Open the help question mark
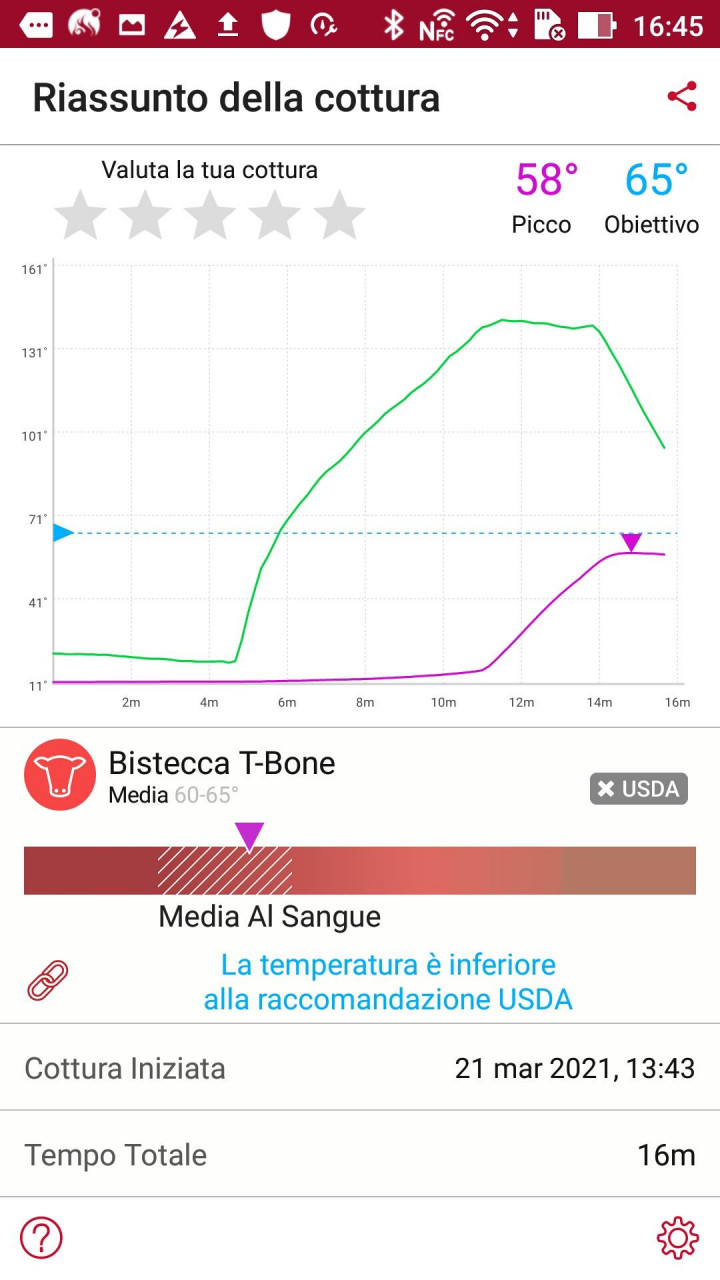 [x=41, y=1238]
